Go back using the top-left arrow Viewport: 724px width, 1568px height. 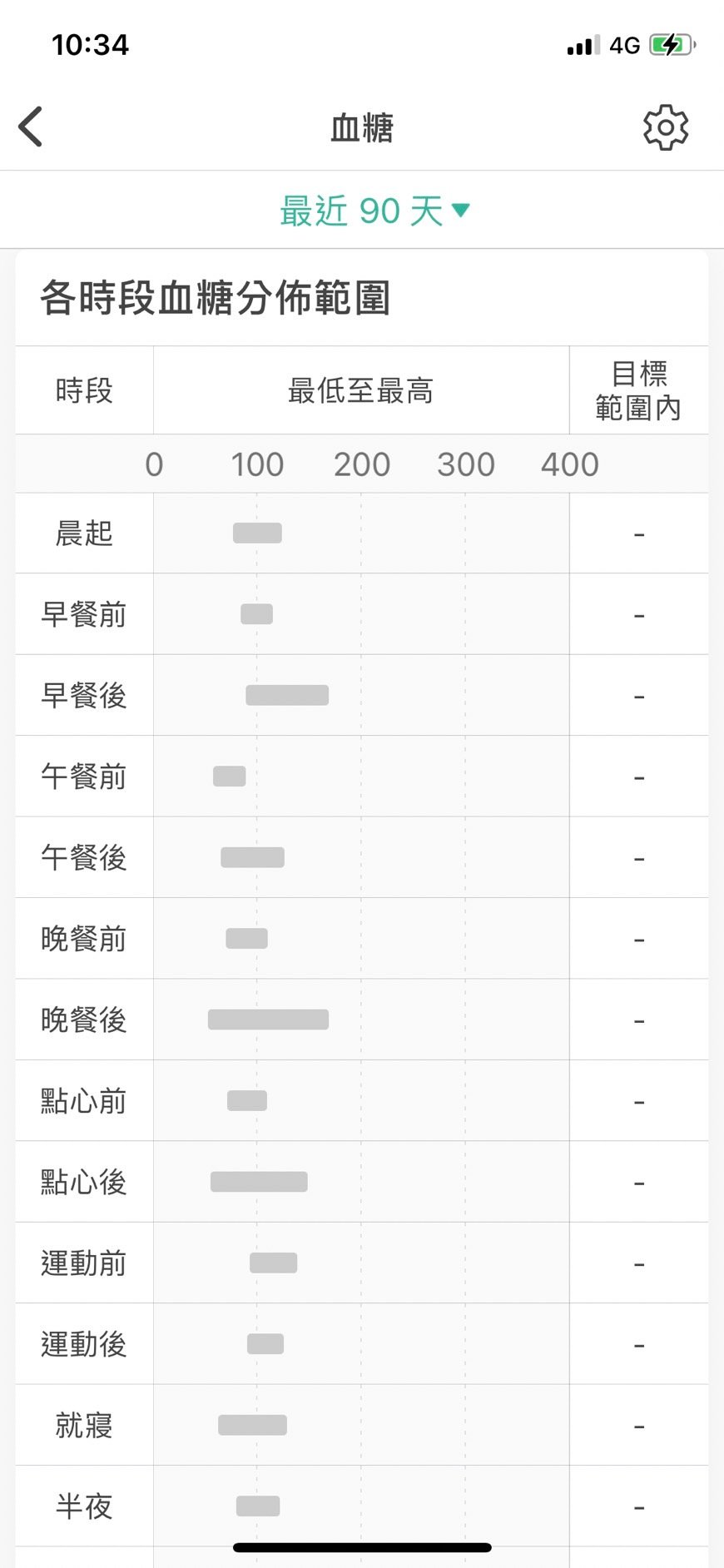pos(31,127)
